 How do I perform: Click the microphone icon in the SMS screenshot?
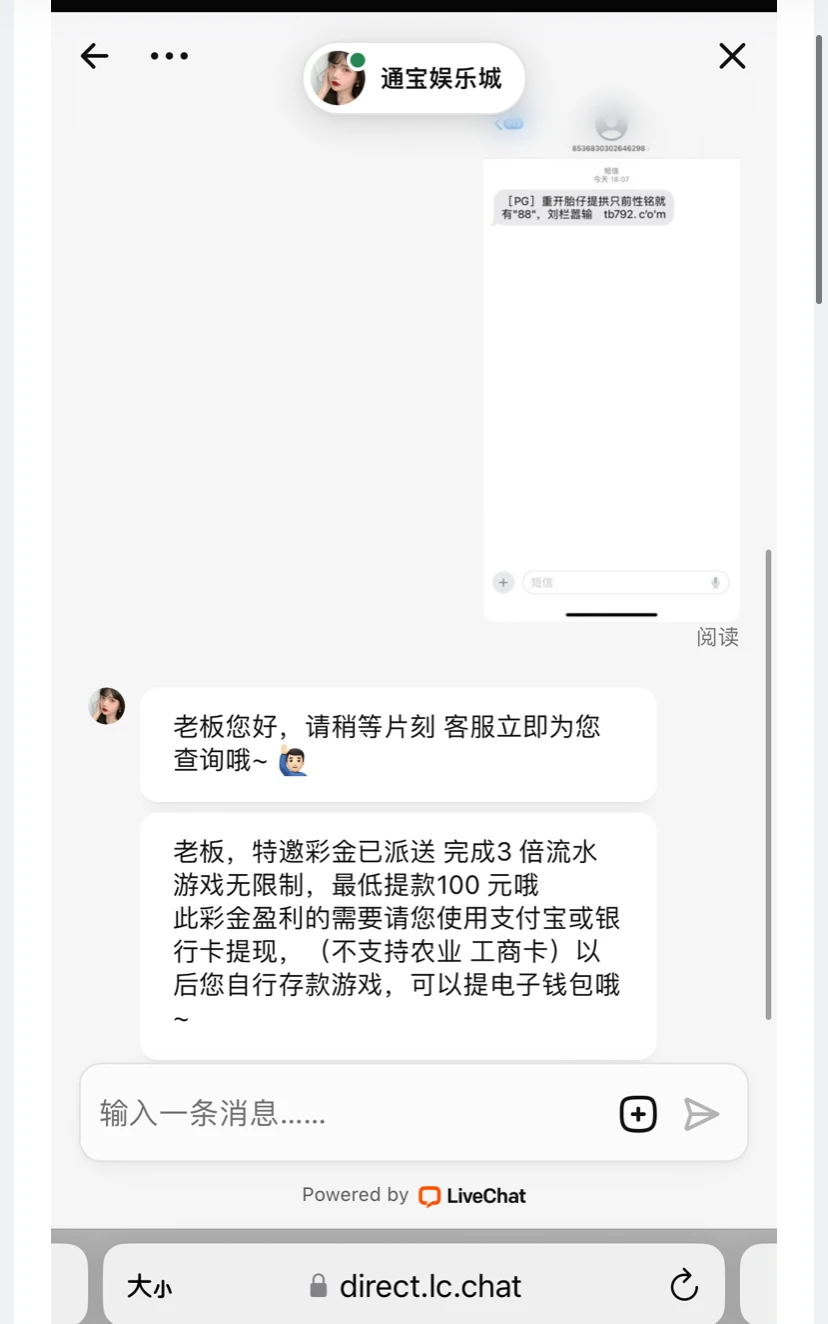[x=715, y=582]
